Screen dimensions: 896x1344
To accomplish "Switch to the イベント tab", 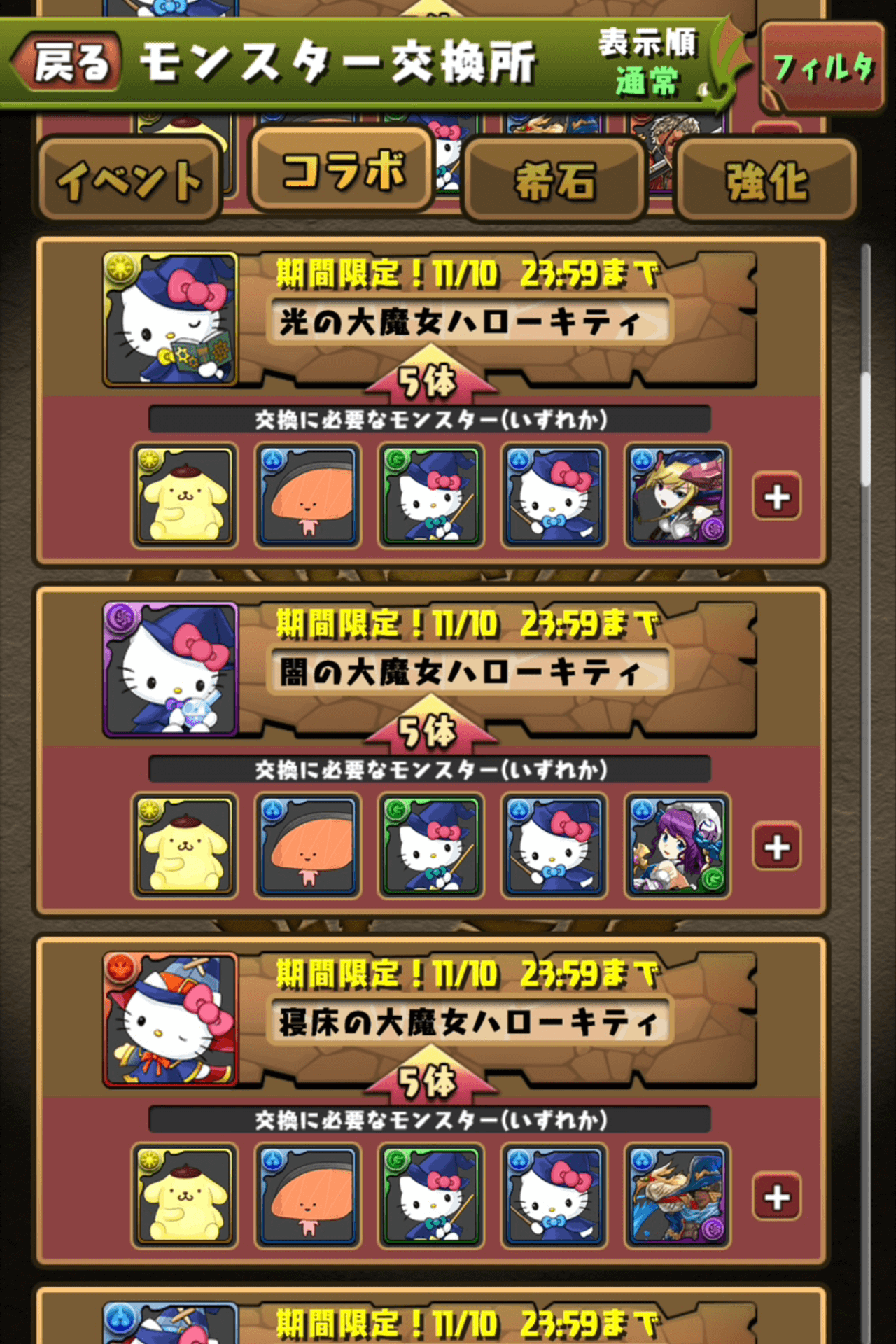I will pos(129,179).
